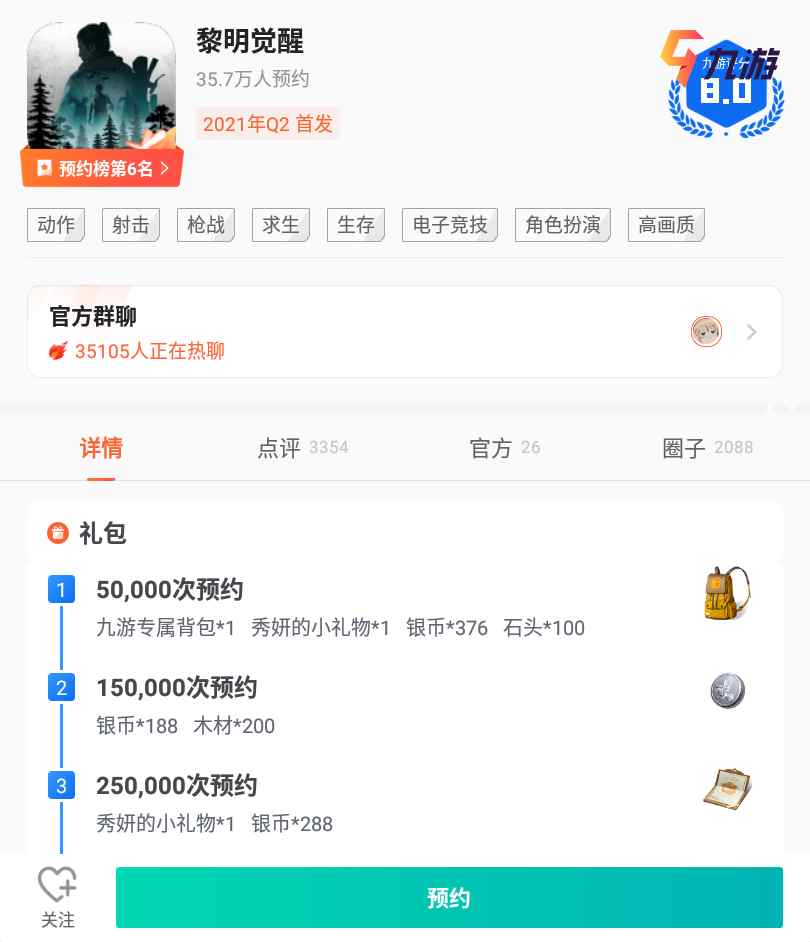Open the 官方群聊 group chat card
Screen dimensions: 810x942
pos(404,332)
